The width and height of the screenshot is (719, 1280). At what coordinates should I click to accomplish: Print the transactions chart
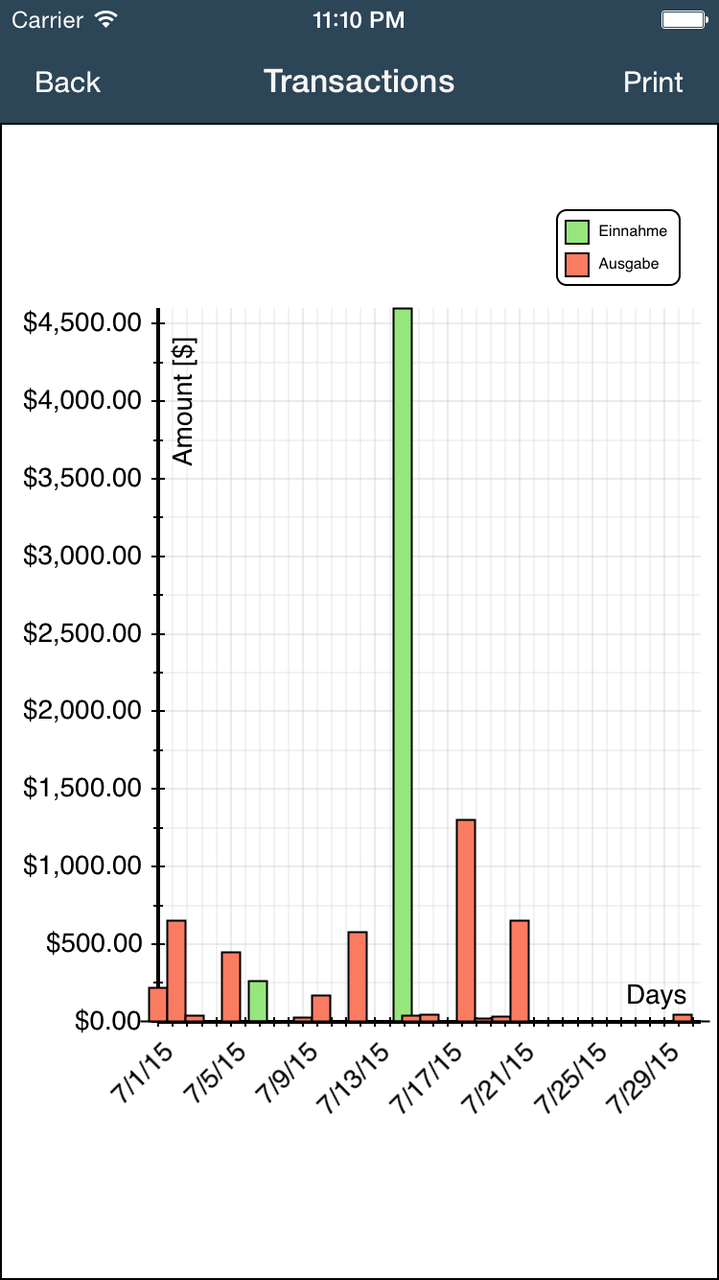point(653,82)
